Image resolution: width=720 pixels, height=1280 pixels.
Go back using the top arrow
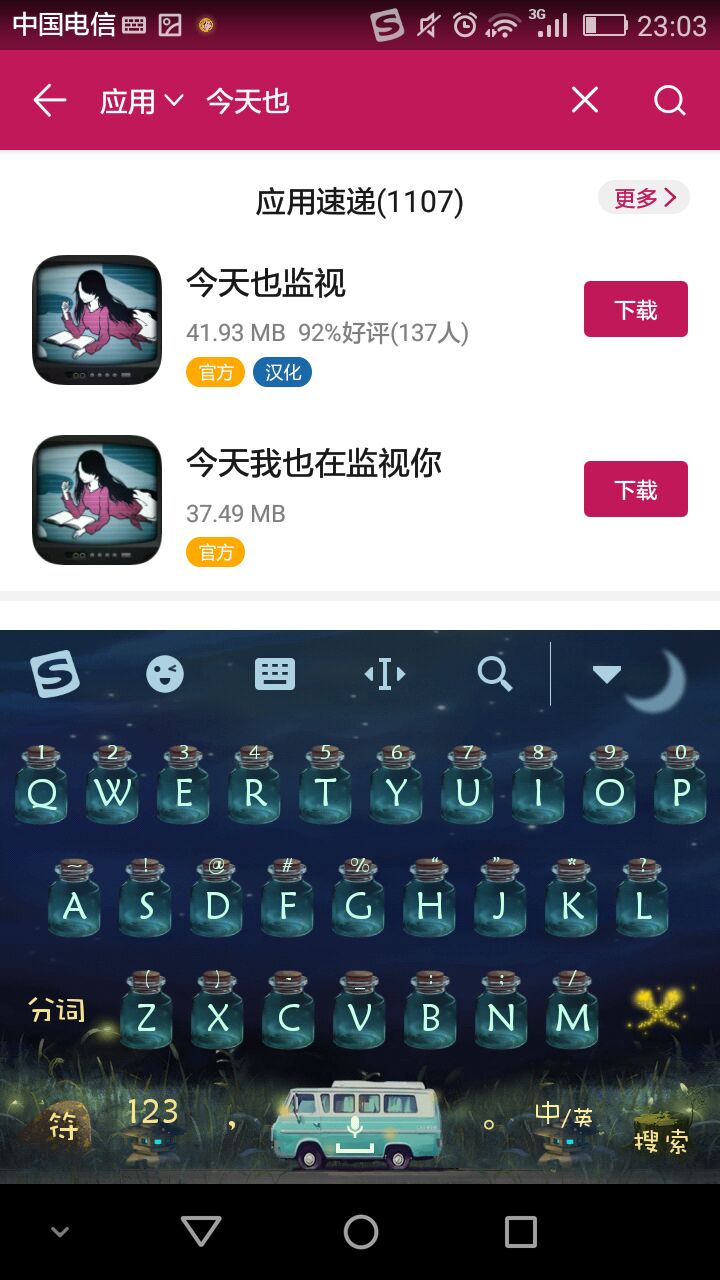(x=49, y=100)
